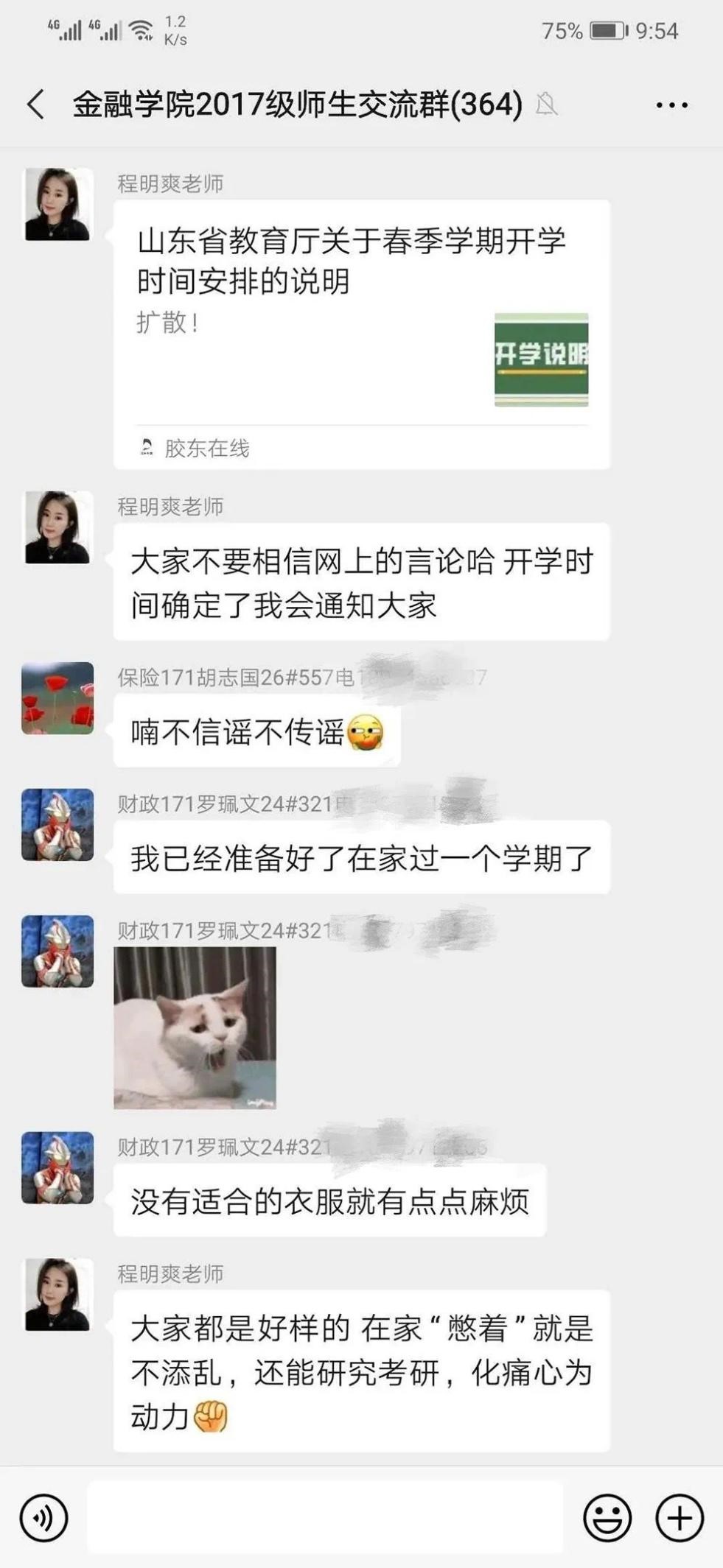Screen dimensions: 723x1568
Task: Tap avatar next to 大家不要相信网上的言论 message
Action: [x=58, y=527]
